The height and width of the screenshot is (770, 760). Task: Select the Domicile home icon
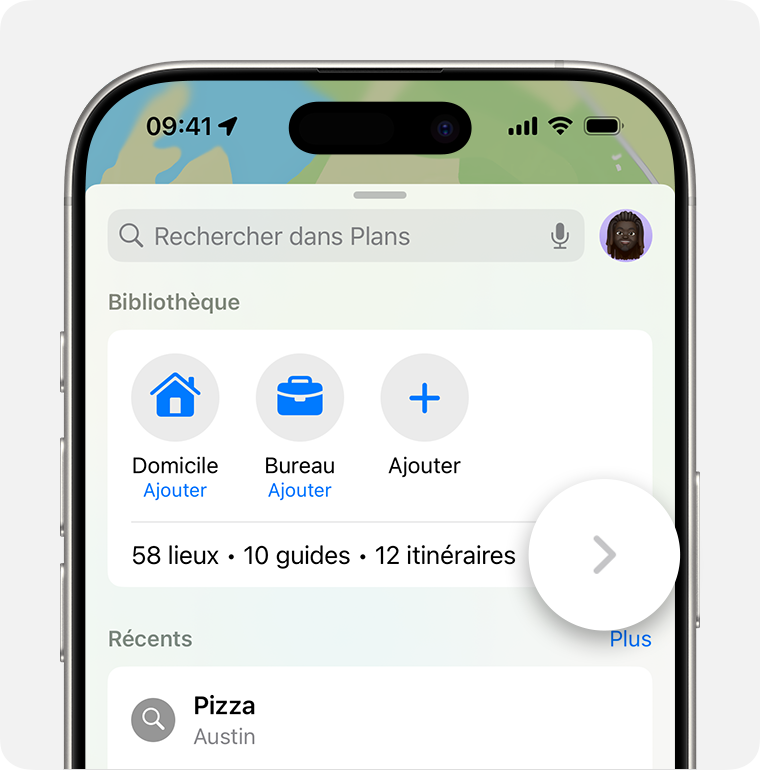(175, 397)
